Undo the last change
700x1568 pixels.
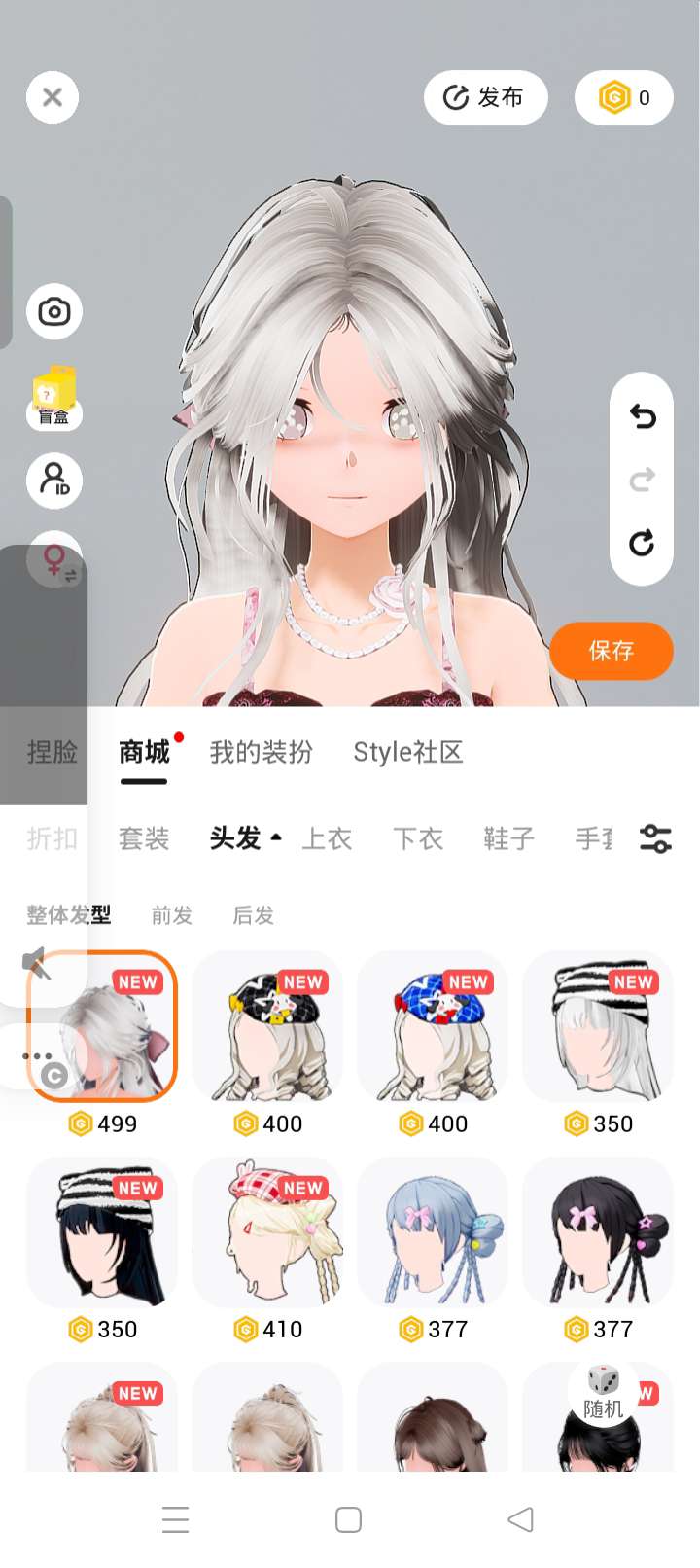(642, 417)
